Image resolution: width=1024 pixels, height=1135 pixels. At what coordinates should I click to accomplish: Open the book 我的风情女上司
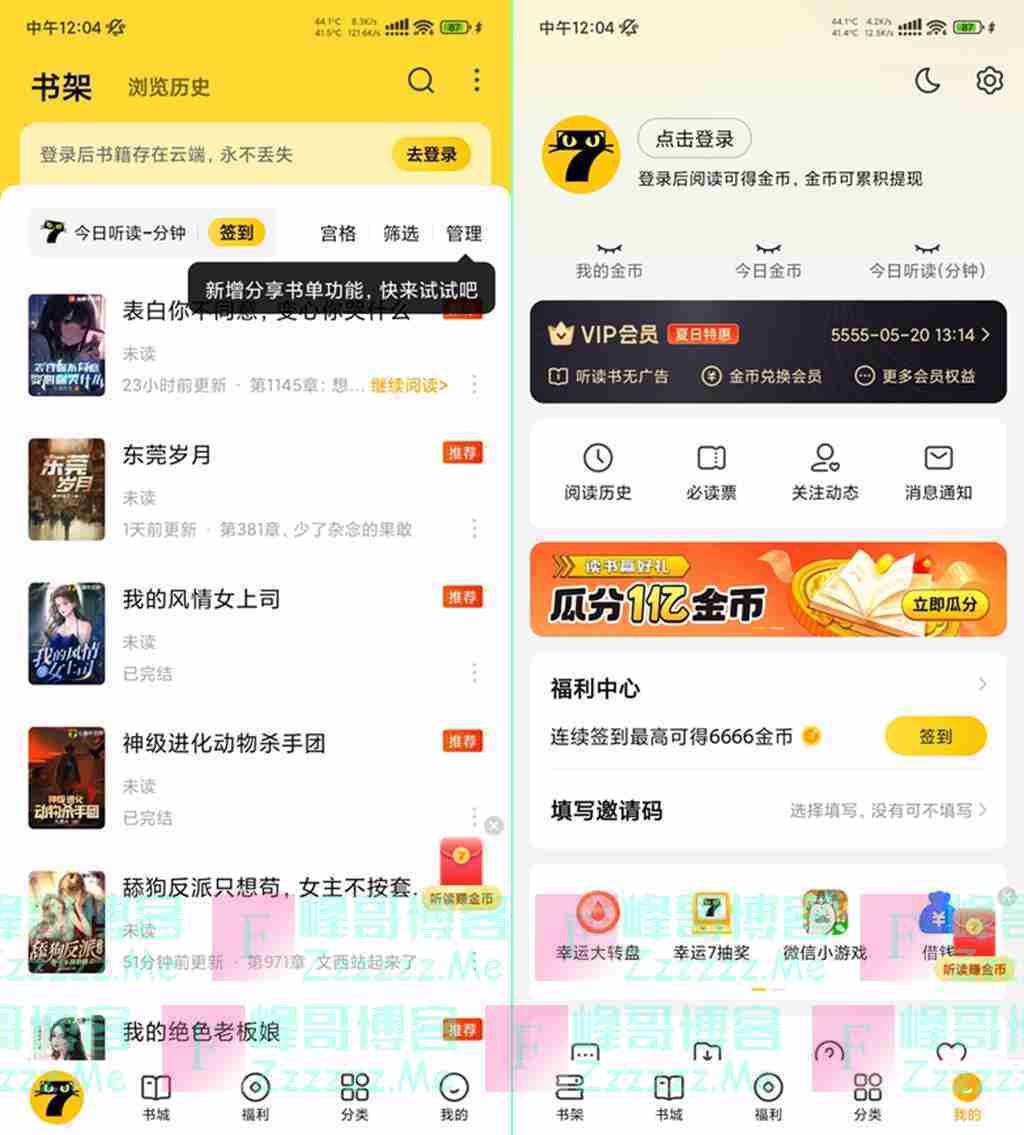point(201,599)
